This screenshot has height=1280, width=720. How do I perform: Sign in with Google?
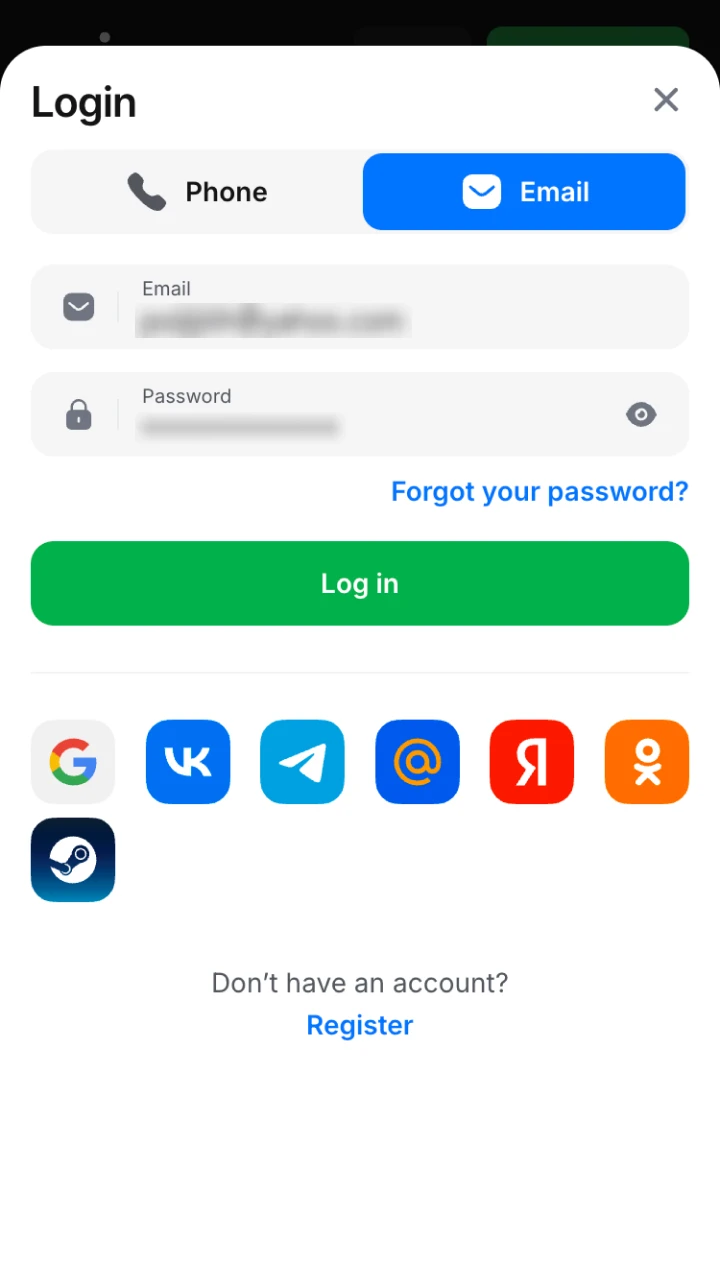[x=73, y=762]
